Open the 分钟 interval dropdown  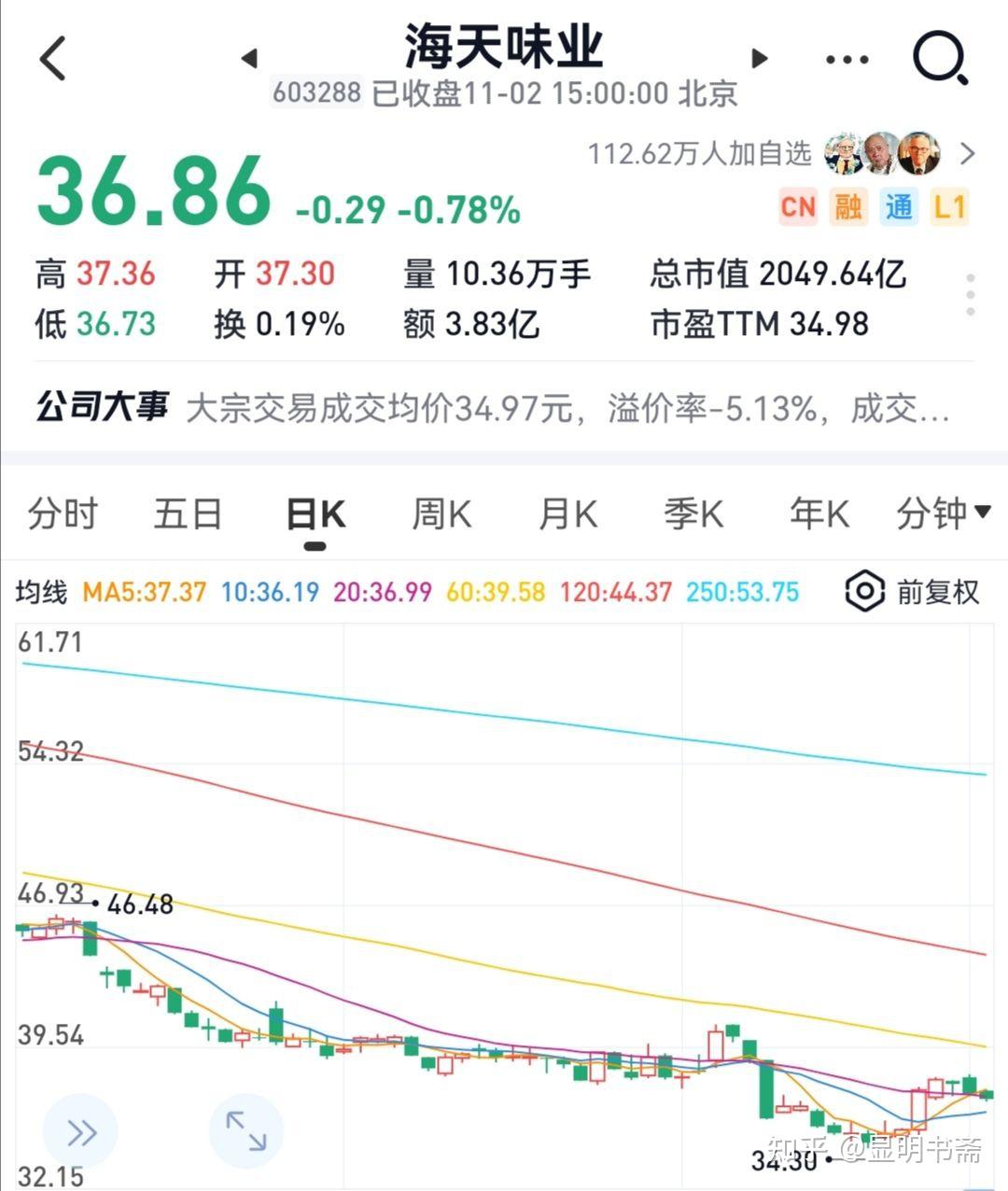(x=943, y=514)
